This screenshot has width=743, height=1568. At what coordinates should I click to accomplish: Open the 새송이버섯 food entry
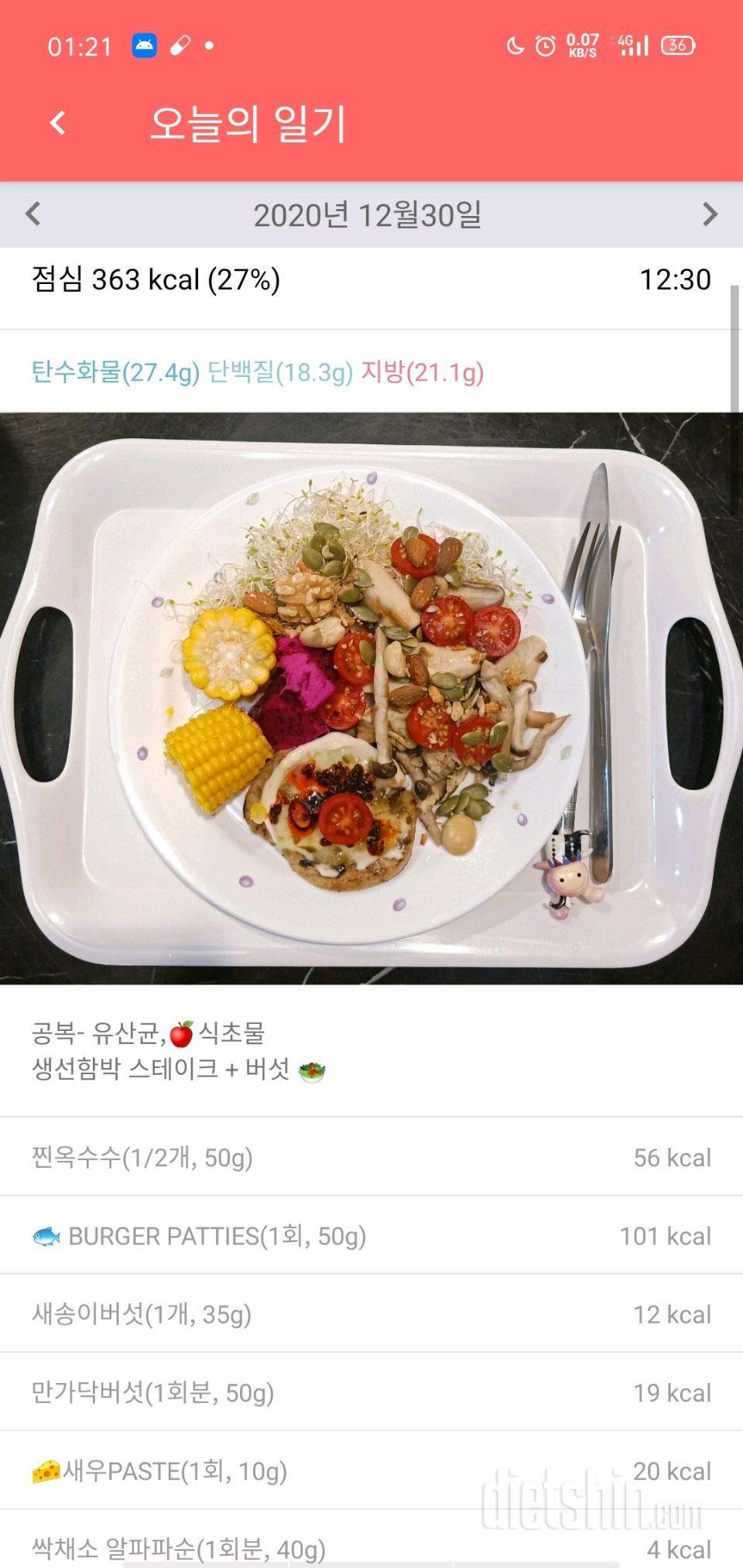click(370, 1313)
